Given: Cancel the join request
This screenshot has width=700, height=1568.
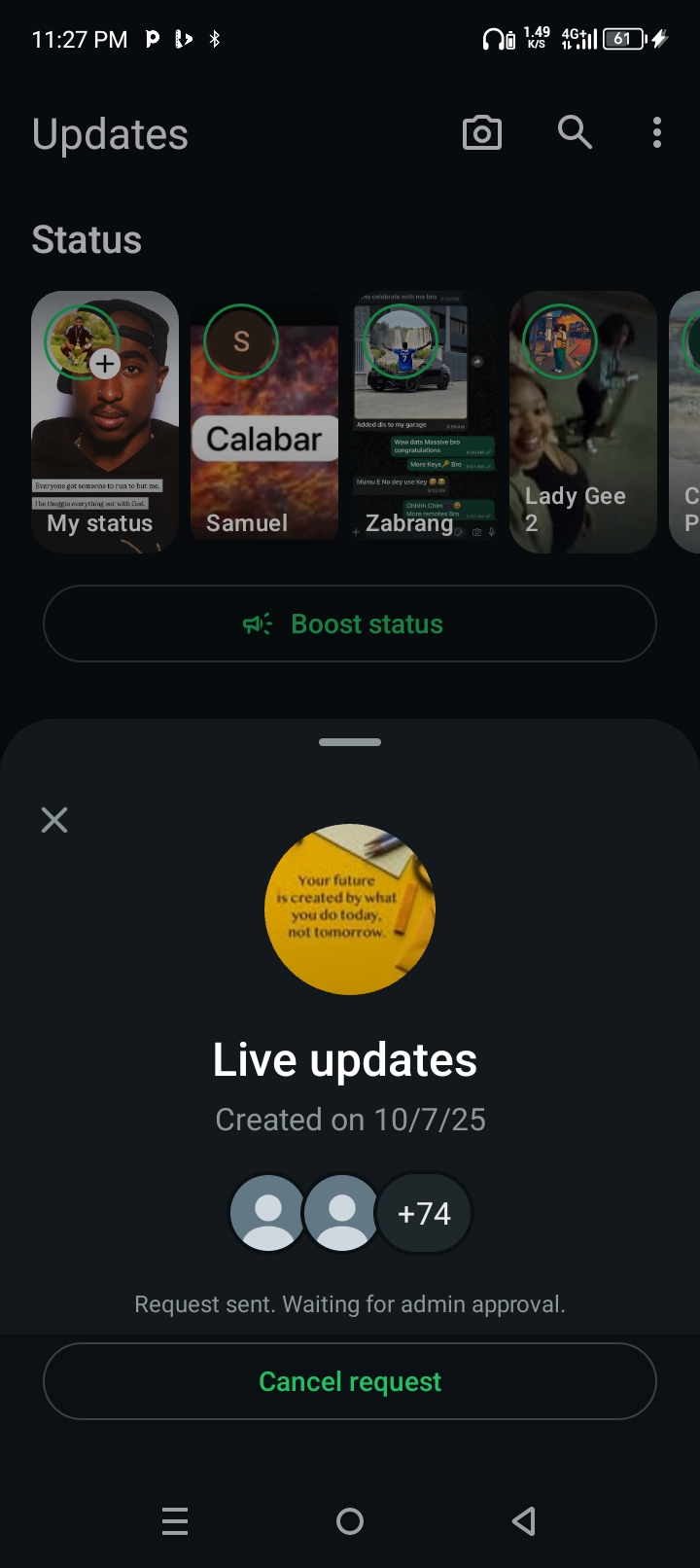Looking at the screenshot, I should pyautogui.click(x=350, y=1381).
